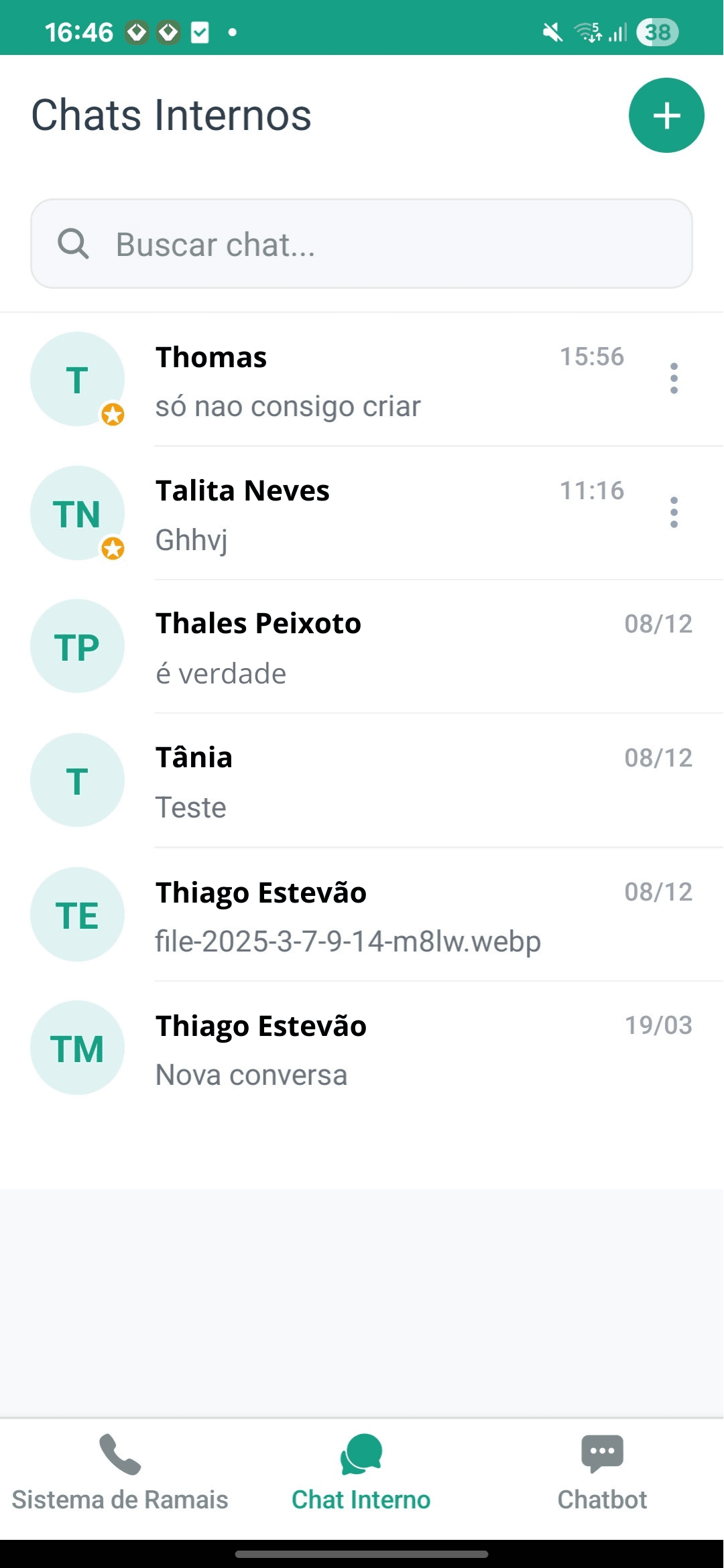Open the Sistema de Ramais phone icon
Image resolution: width=724 pixels, height=1568 pixels.
[119, 1451]
